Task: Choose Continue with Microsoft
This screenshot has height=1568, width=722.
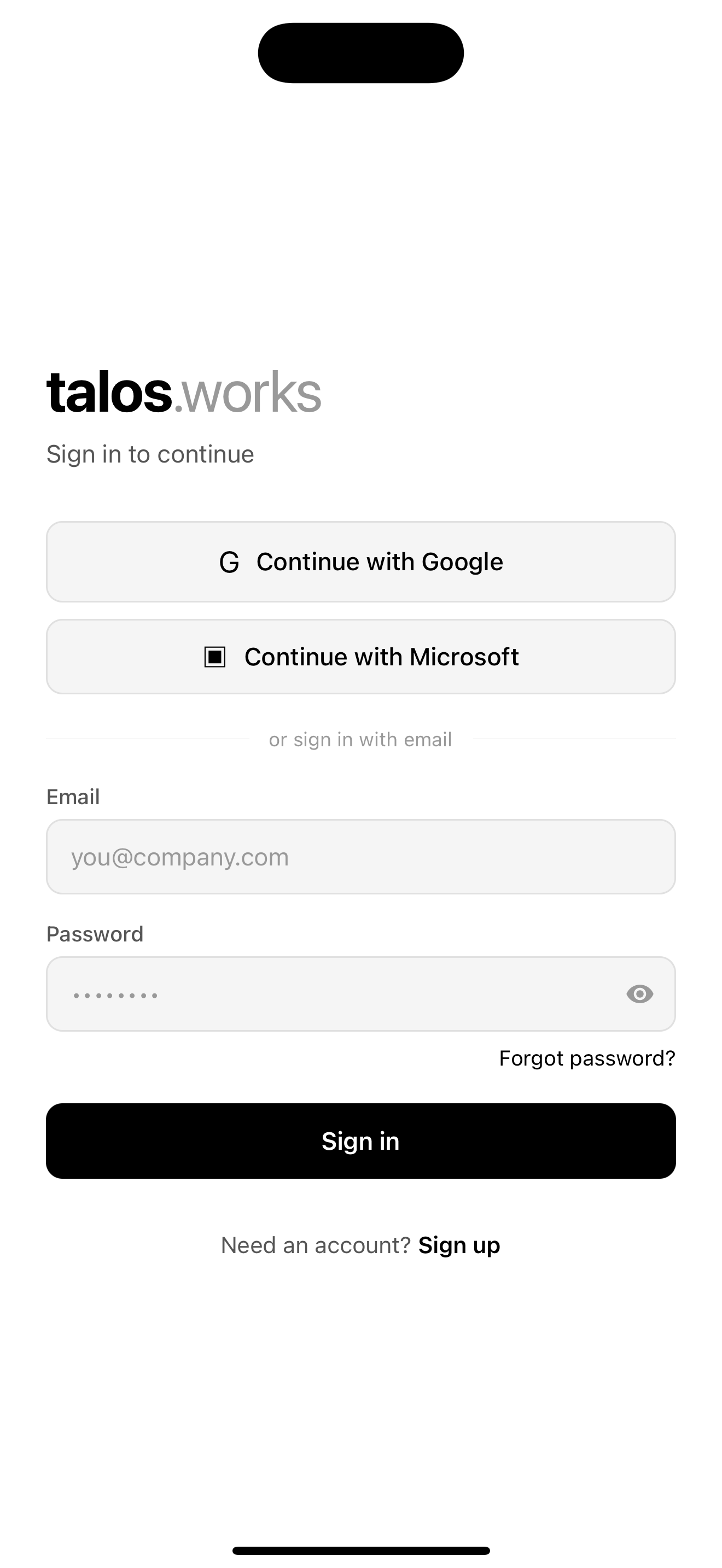Action: coord(361,656)
